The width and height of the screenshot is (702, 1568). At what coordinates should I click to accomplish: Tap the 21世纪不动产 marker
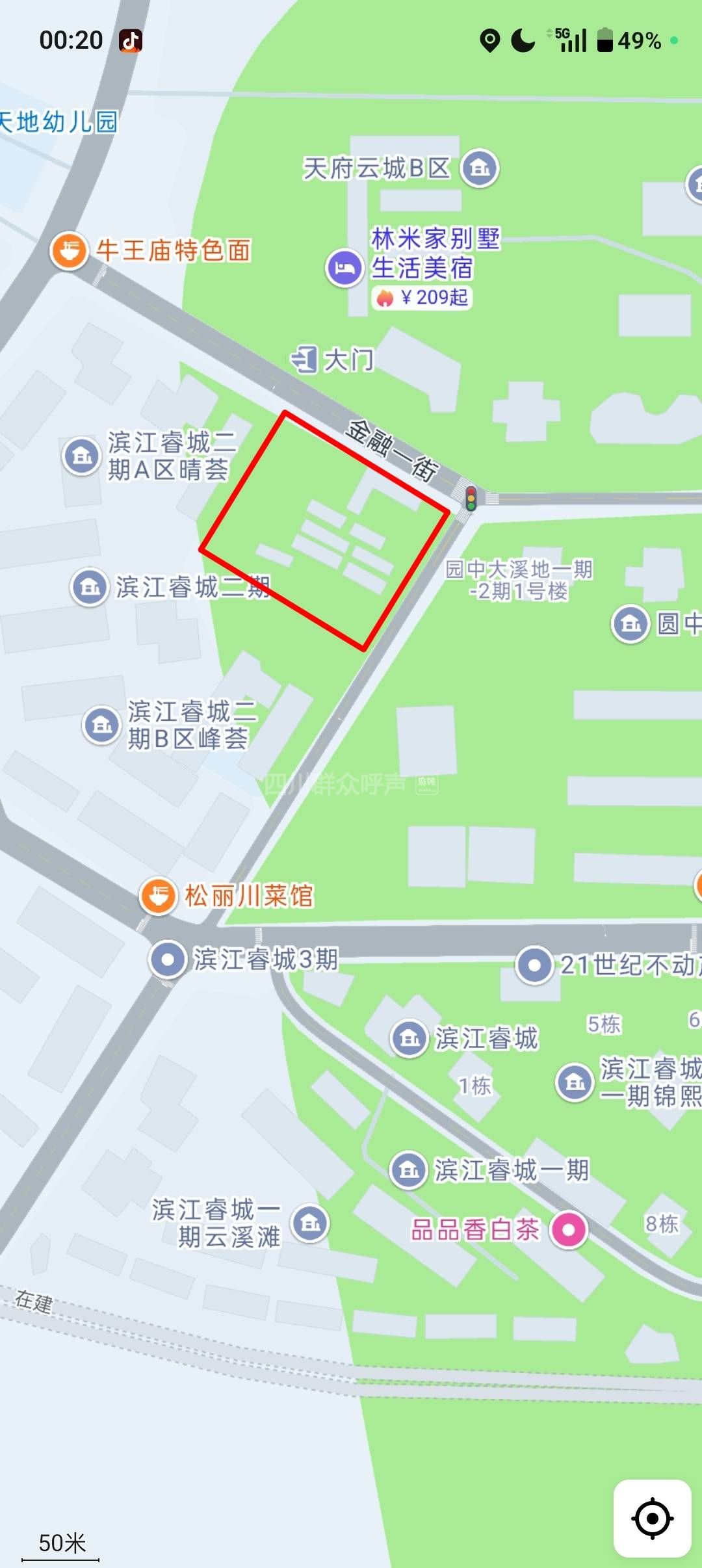(x=534, y=965)
